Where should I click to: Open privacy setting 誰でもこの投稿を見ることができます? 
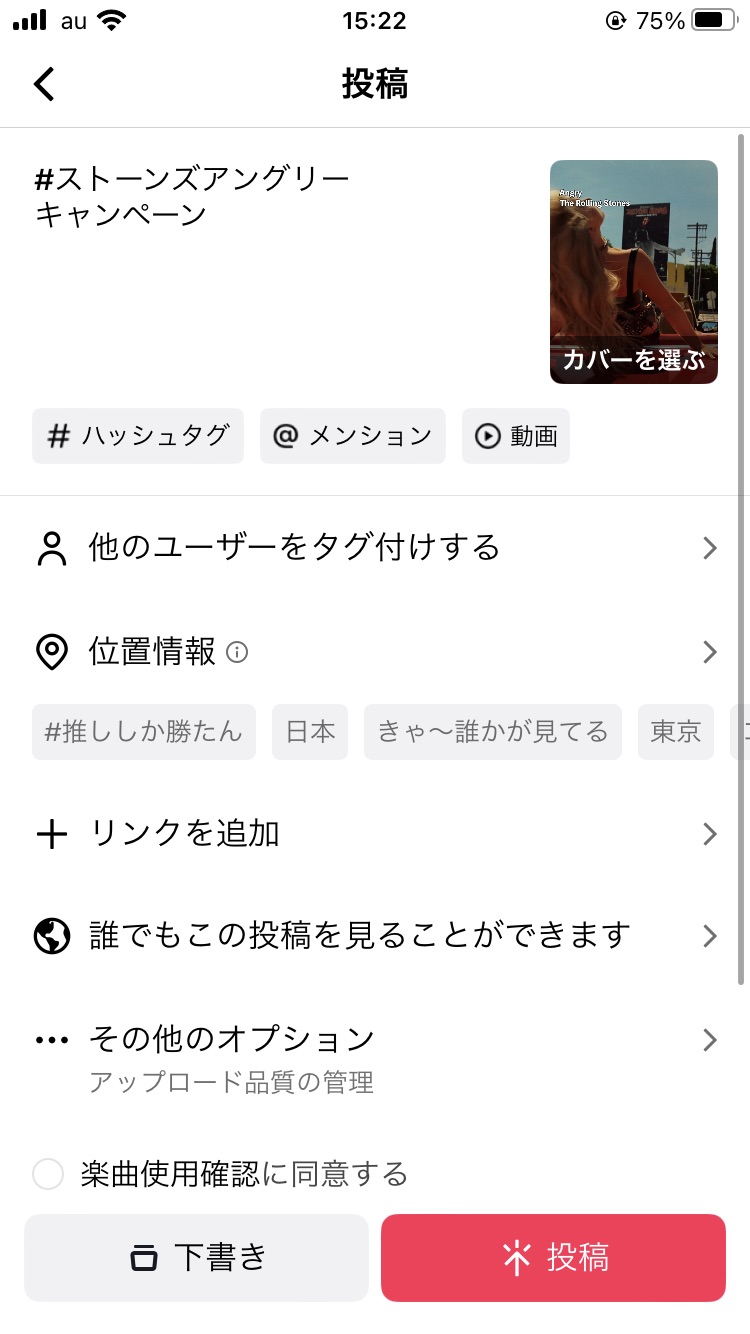tap(375, 936)
